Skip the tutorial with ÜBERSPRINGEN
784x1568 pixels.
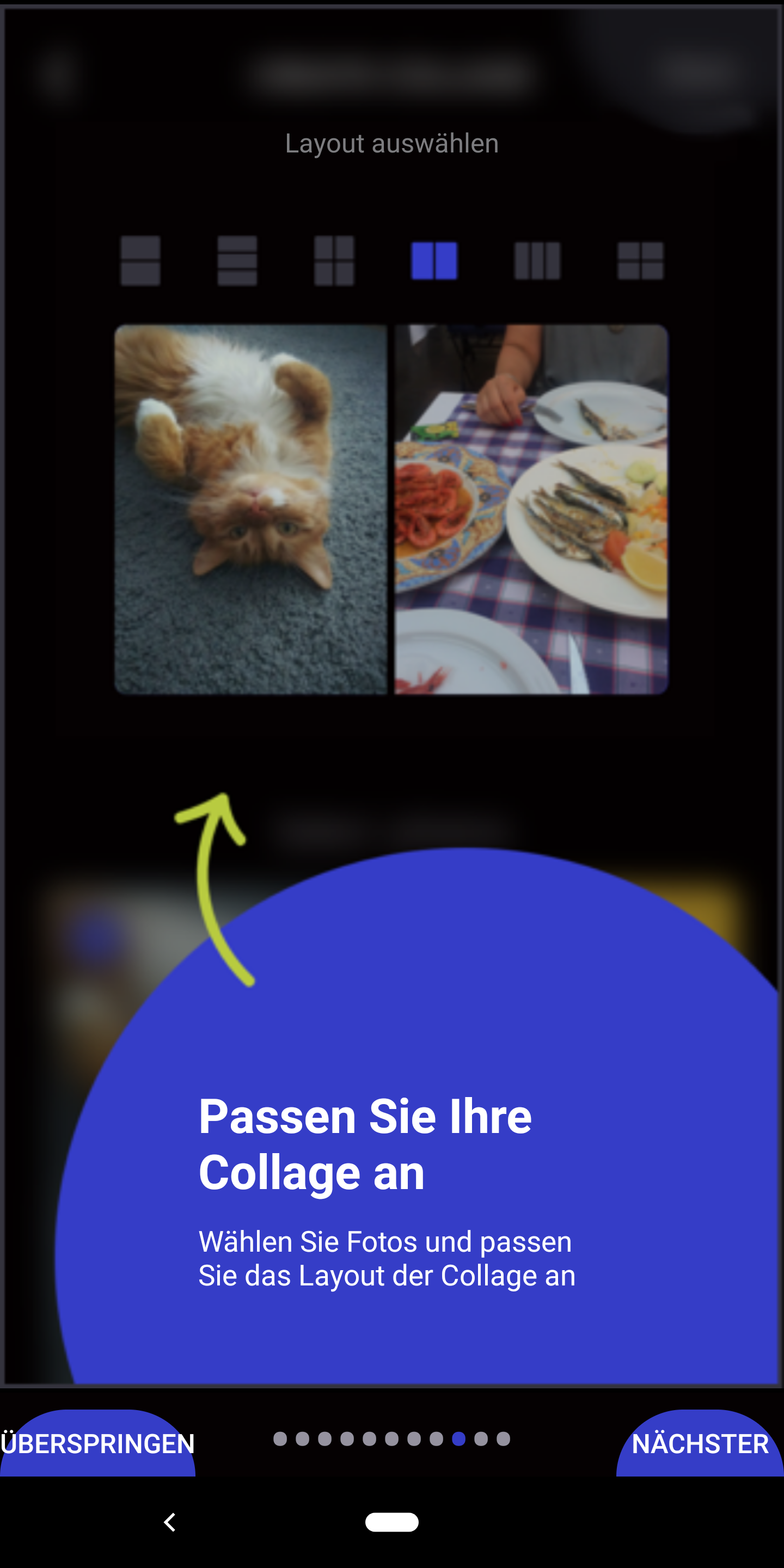point(97,1444)
